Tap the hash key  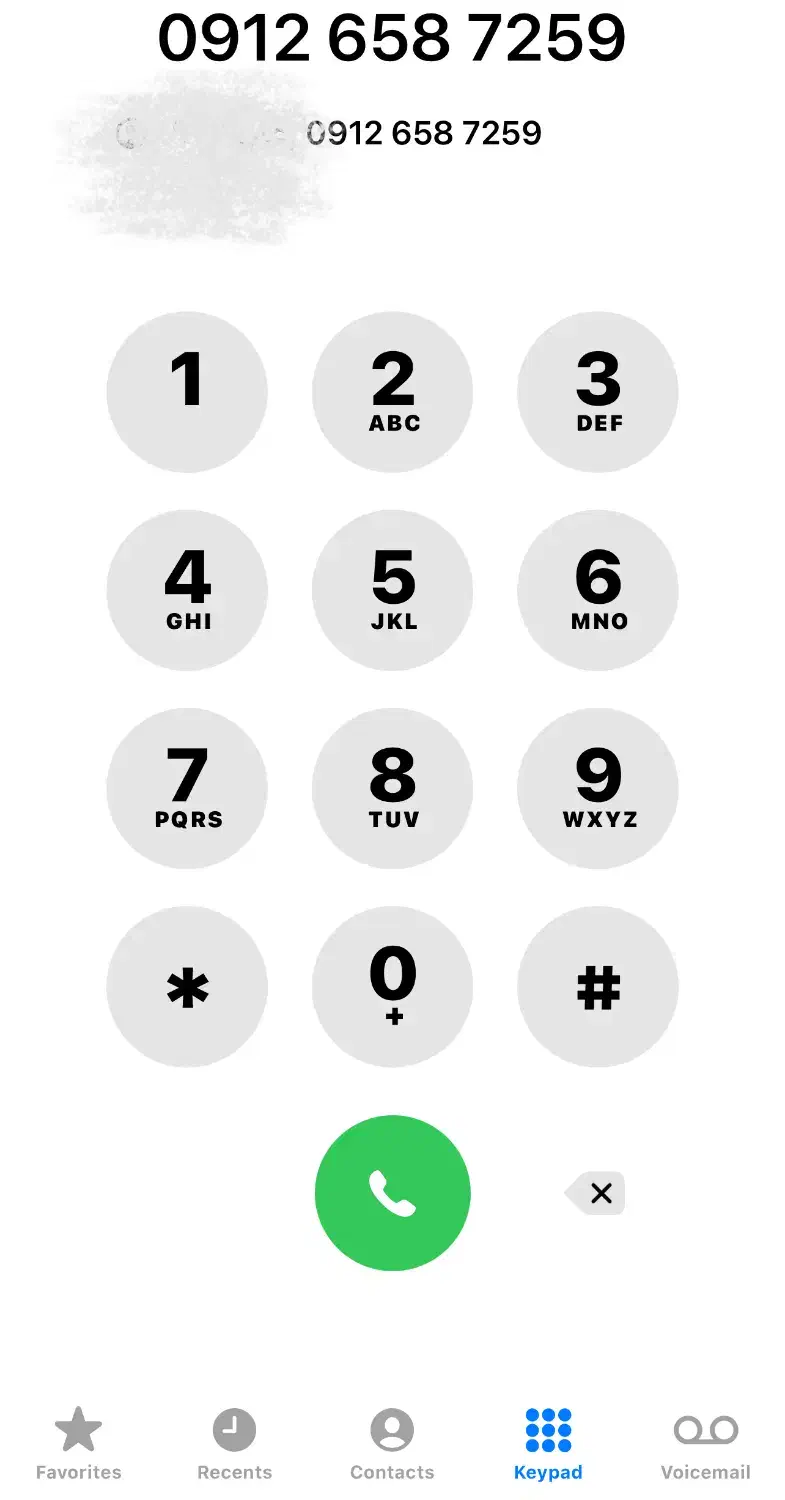point(598,987)
